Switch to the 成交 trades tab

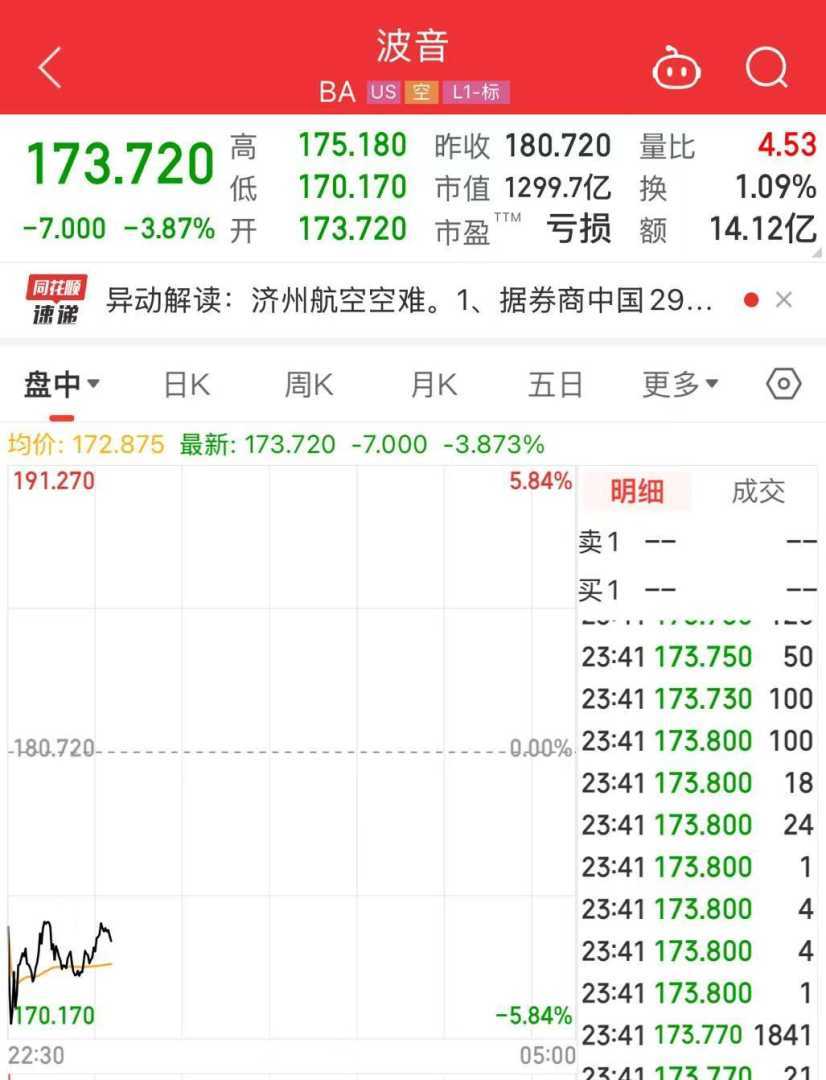click(758, 491)
